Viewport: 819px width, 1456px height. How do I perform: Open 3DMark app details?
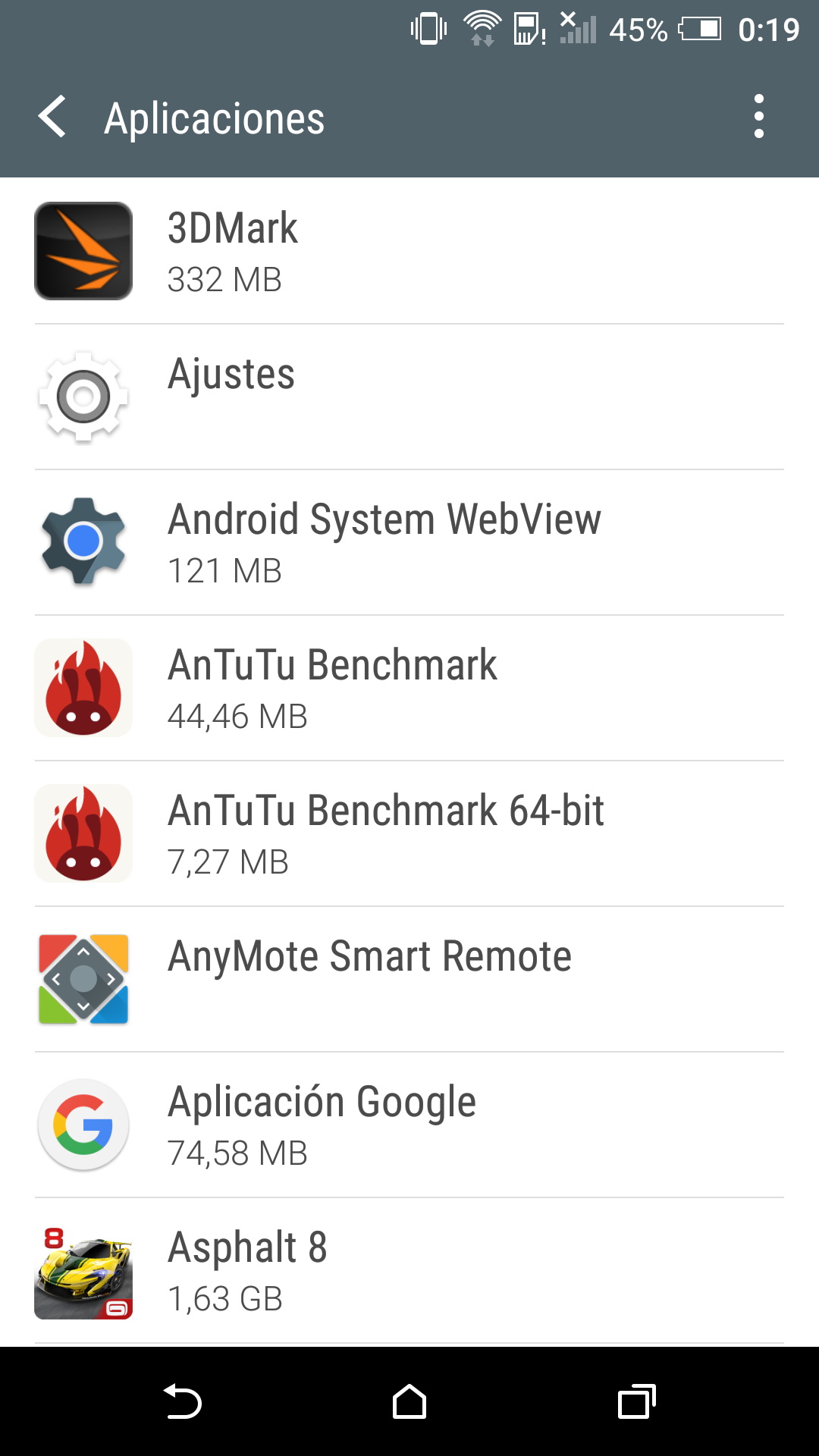tap(409, 251)
